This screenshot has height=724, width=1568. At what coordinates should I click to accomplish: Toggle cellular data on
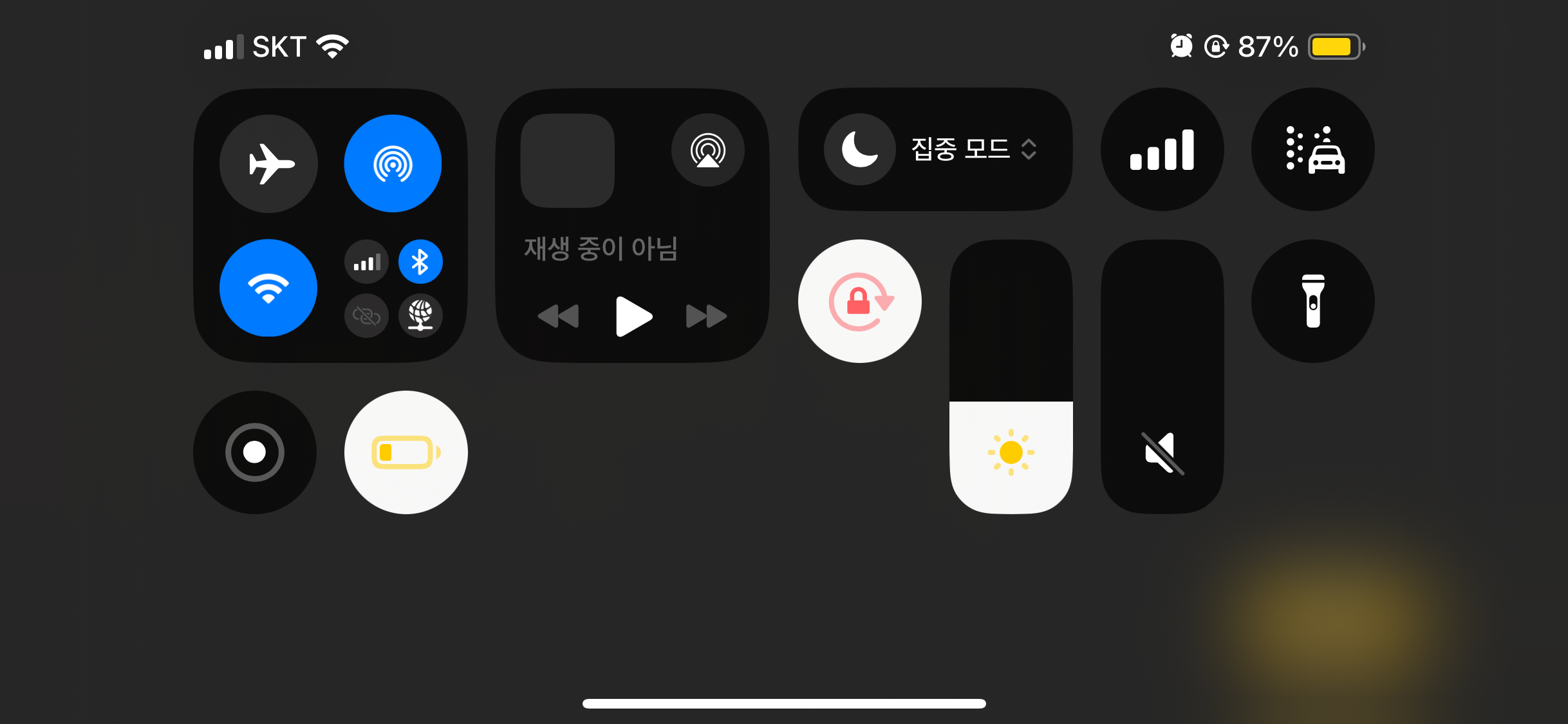pyautogui.click(x=367, y=262)
